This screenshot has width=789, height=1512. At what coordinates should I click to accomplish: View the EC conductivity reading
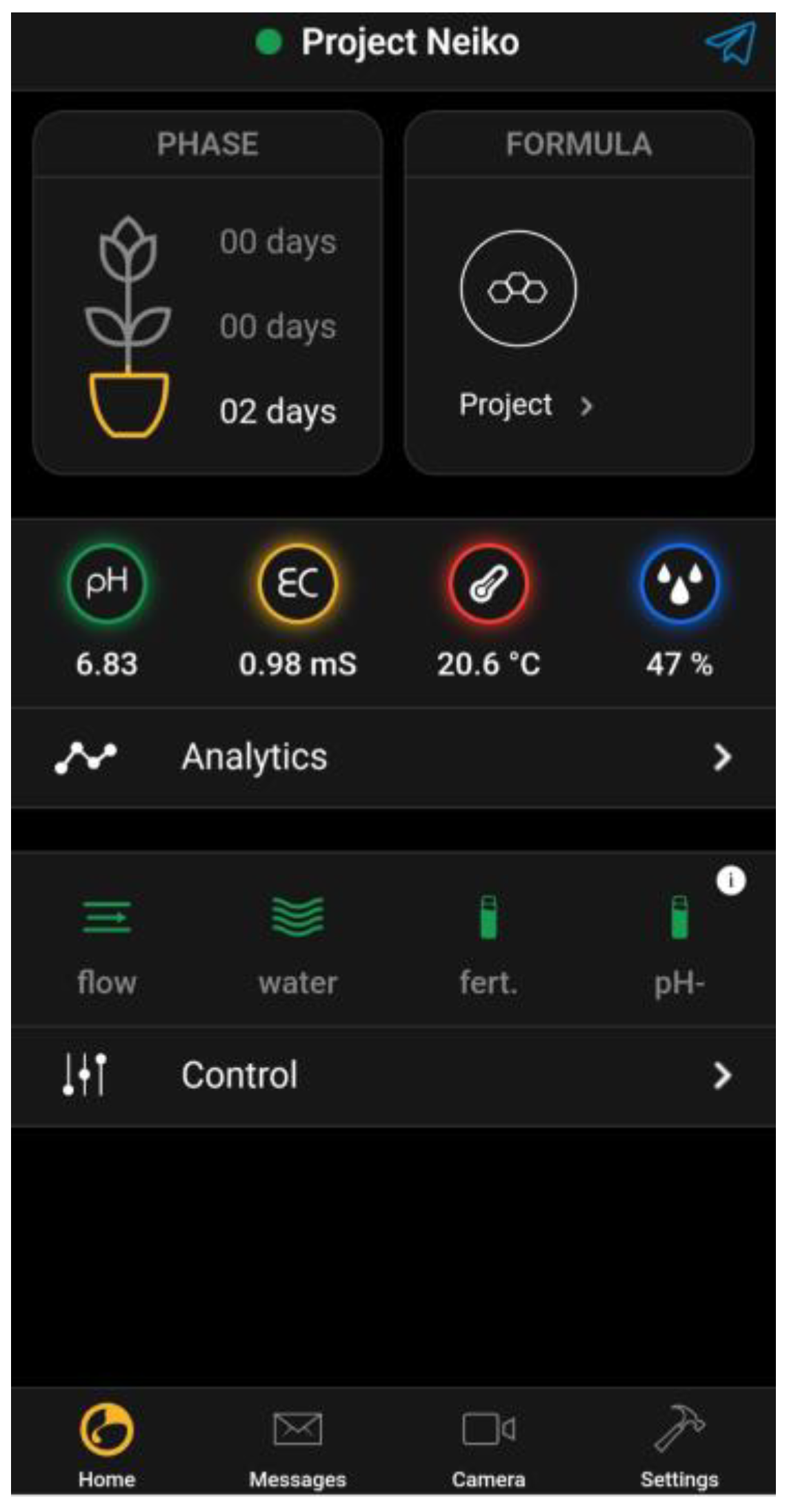click(298, 584)
